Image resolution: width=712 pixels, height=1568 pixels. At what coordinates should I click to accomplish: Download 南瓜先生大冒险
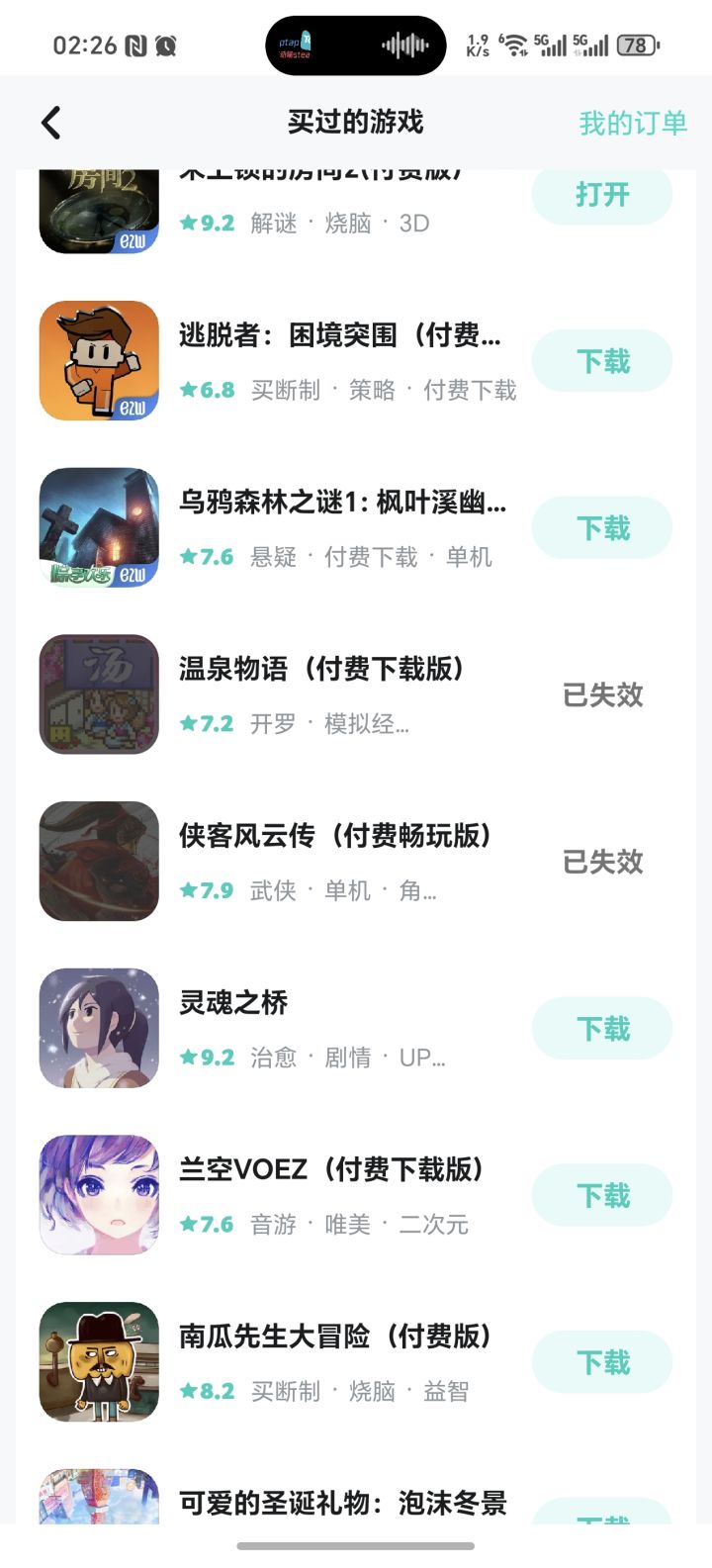[601, 1362]
